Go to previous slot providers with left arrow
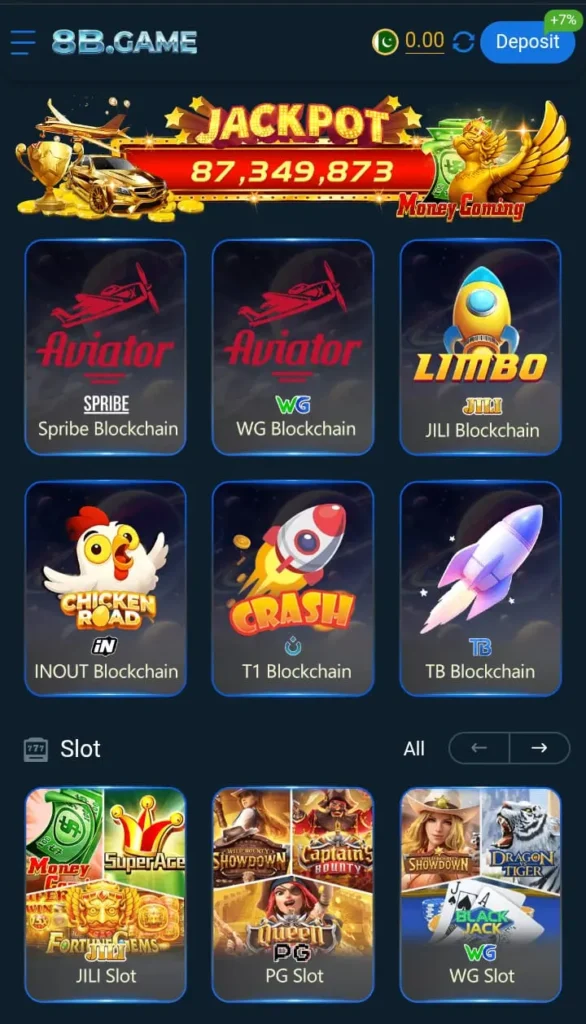 (479, 748)
